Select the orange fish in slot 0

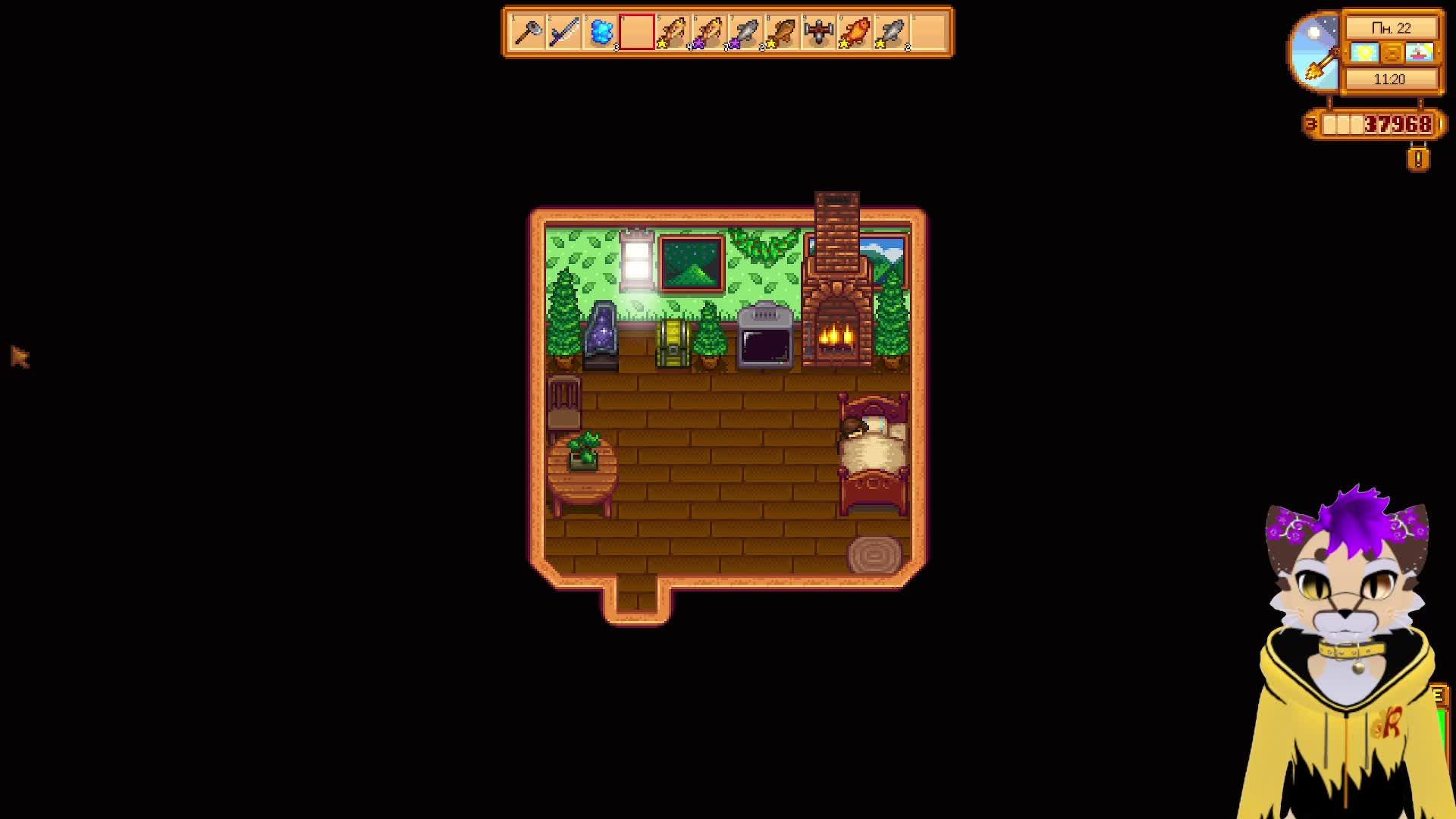pos(855,33)
